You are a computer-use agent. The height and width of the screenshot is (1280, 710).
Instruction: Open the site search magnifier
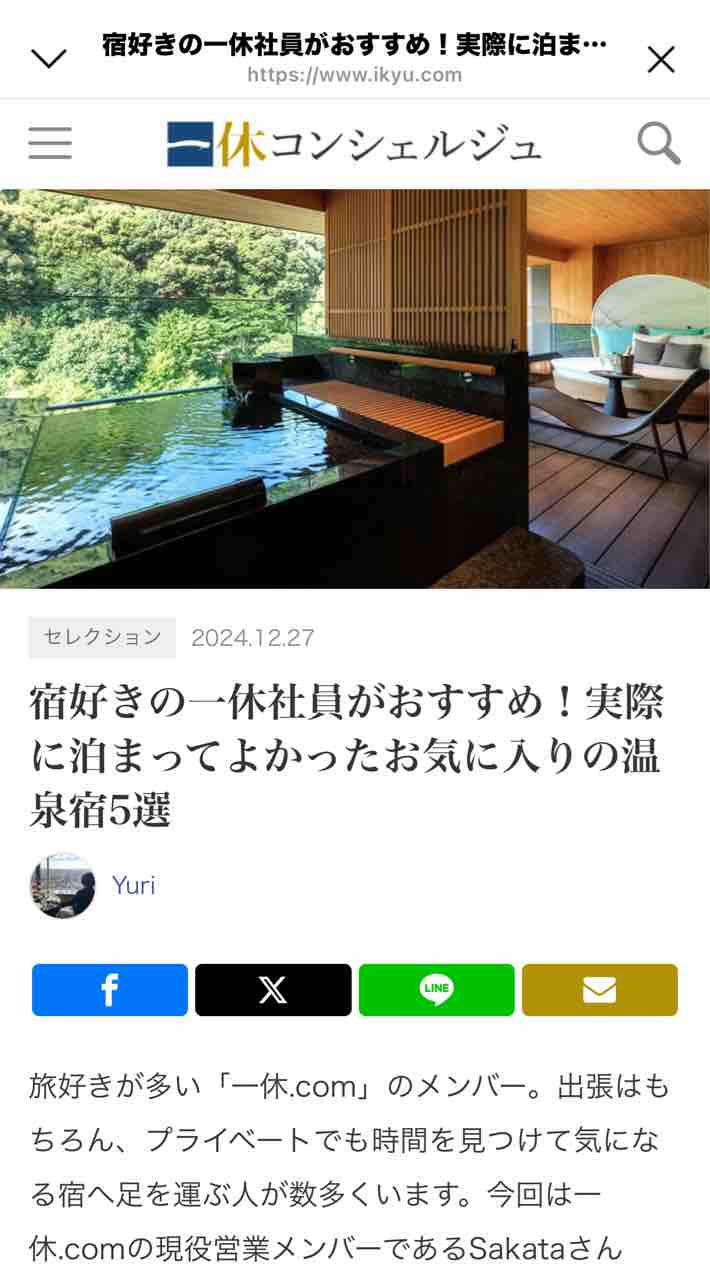[659, 144]
